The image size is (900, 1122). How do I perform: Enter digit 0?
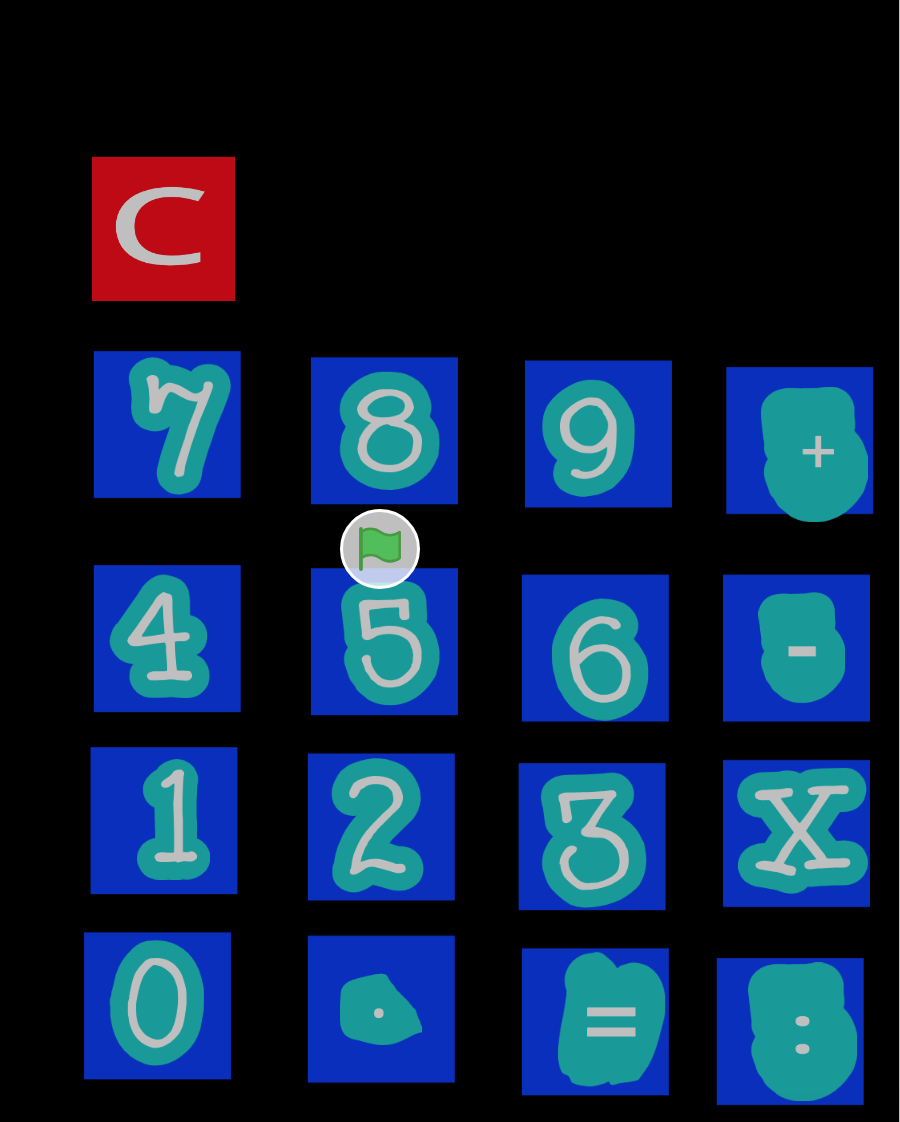coord(157,1005)
